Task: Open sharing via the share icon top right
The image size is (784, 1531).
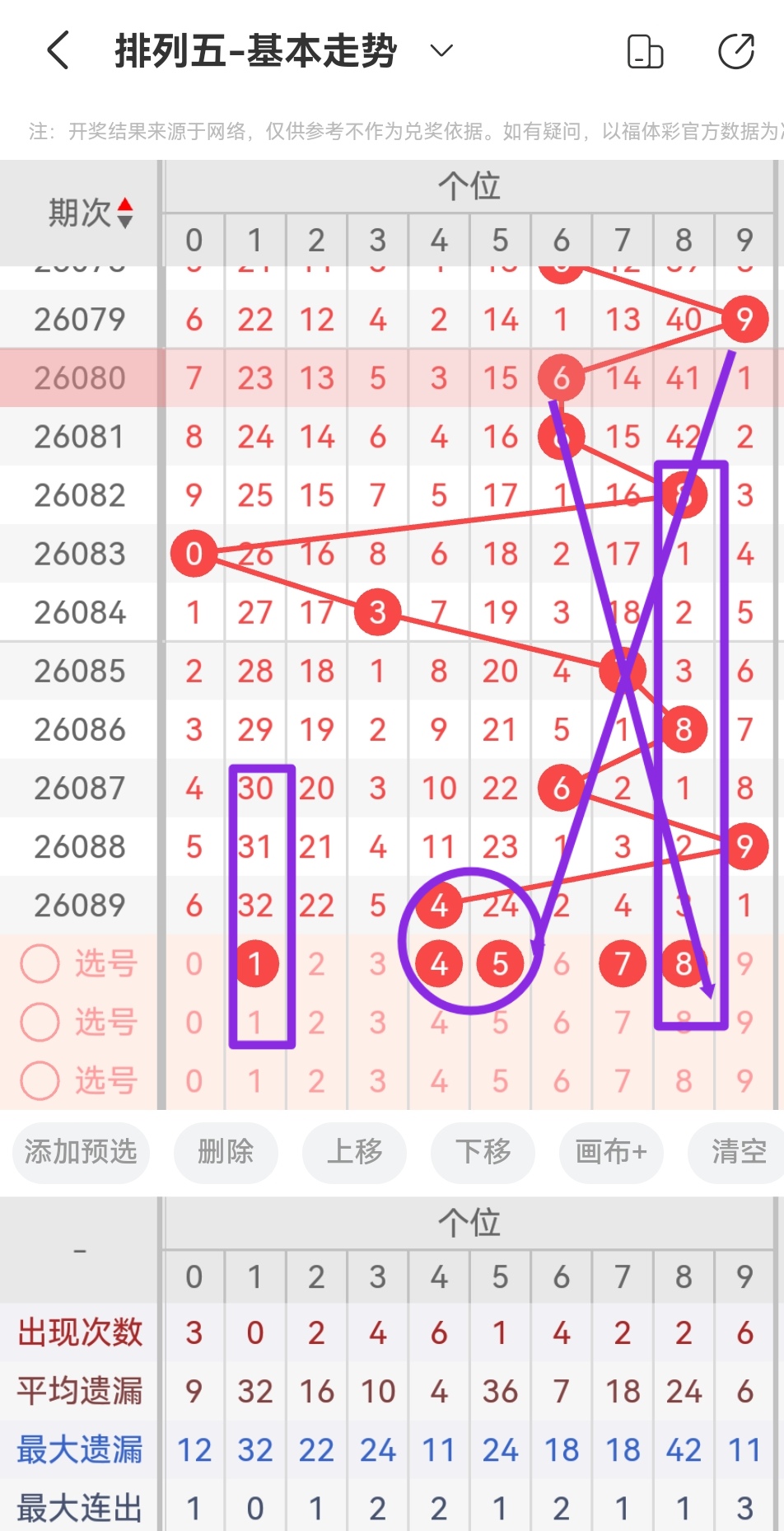Action: pos(737,49)
